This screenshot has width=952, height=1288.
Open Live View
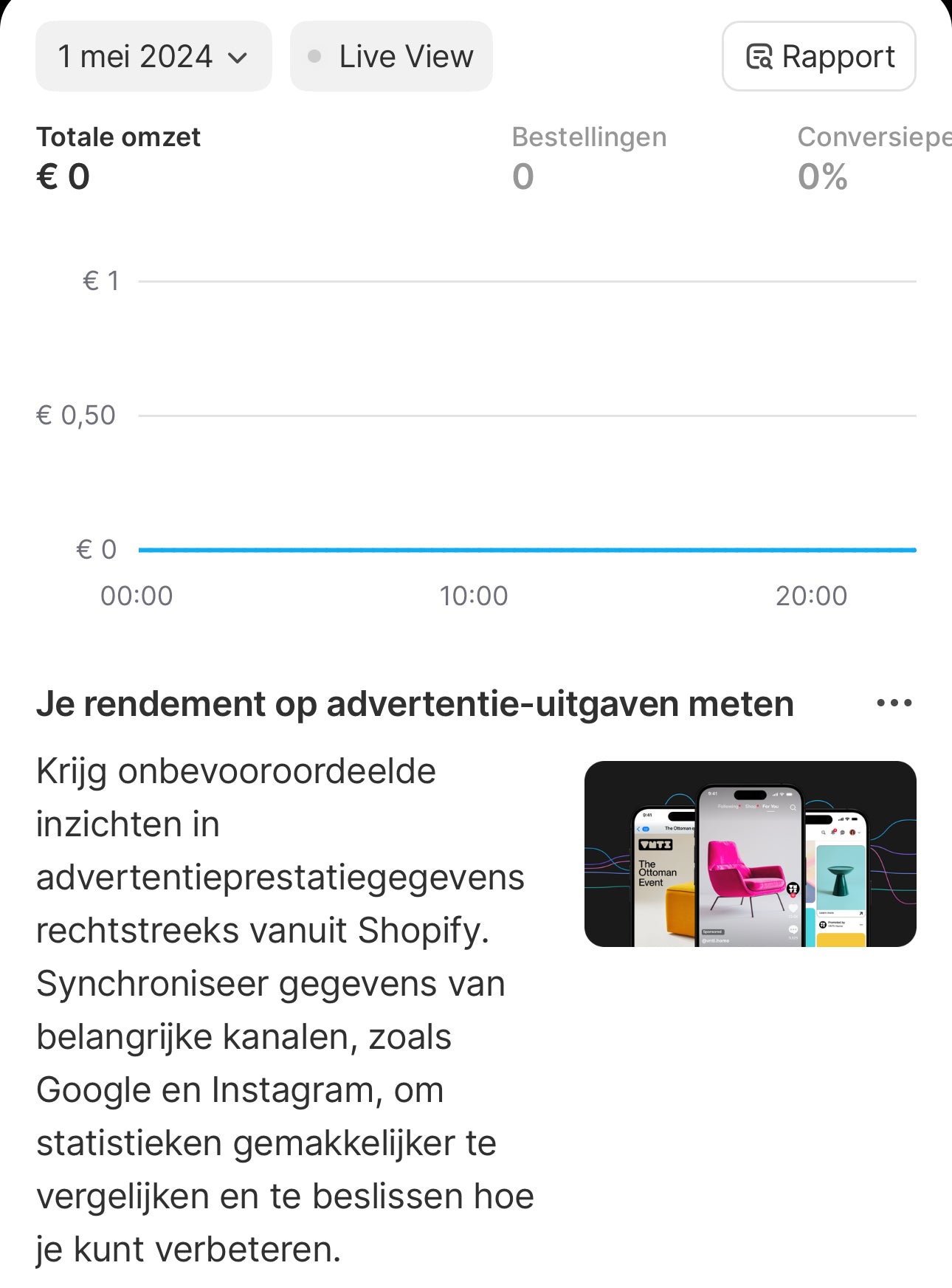[x=391, y=57]
